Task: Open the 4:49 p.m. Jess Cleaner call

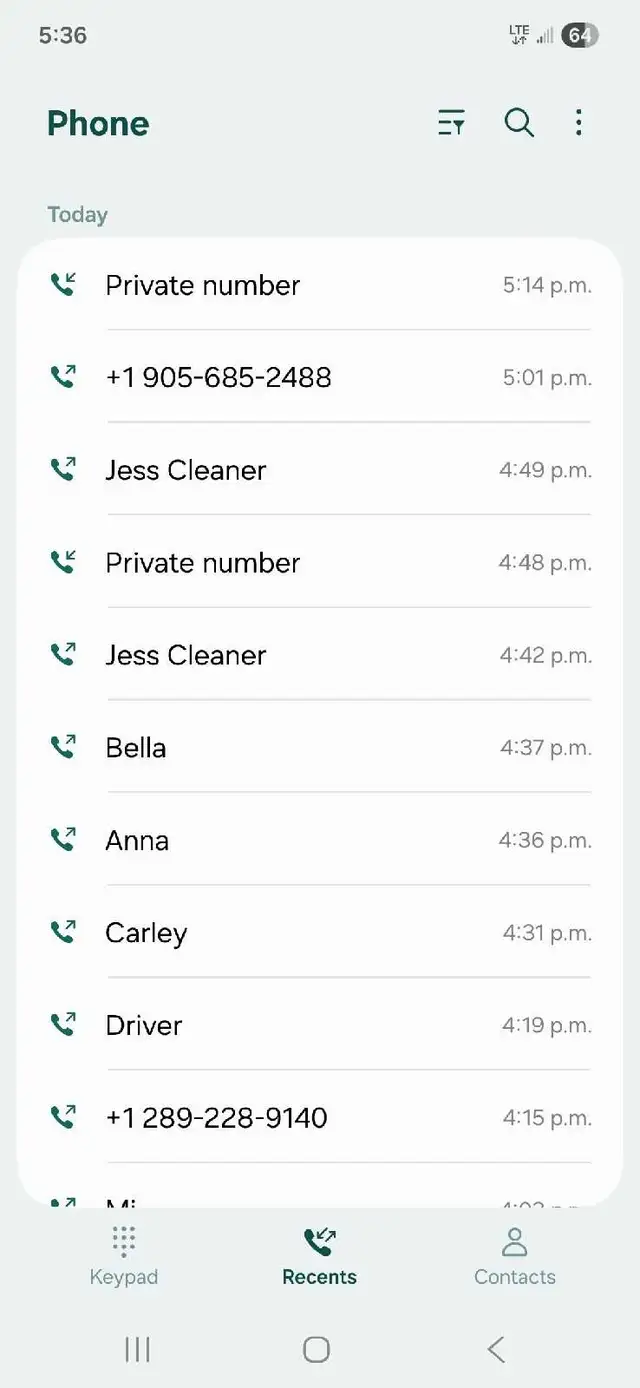Action: coord(320,470)
